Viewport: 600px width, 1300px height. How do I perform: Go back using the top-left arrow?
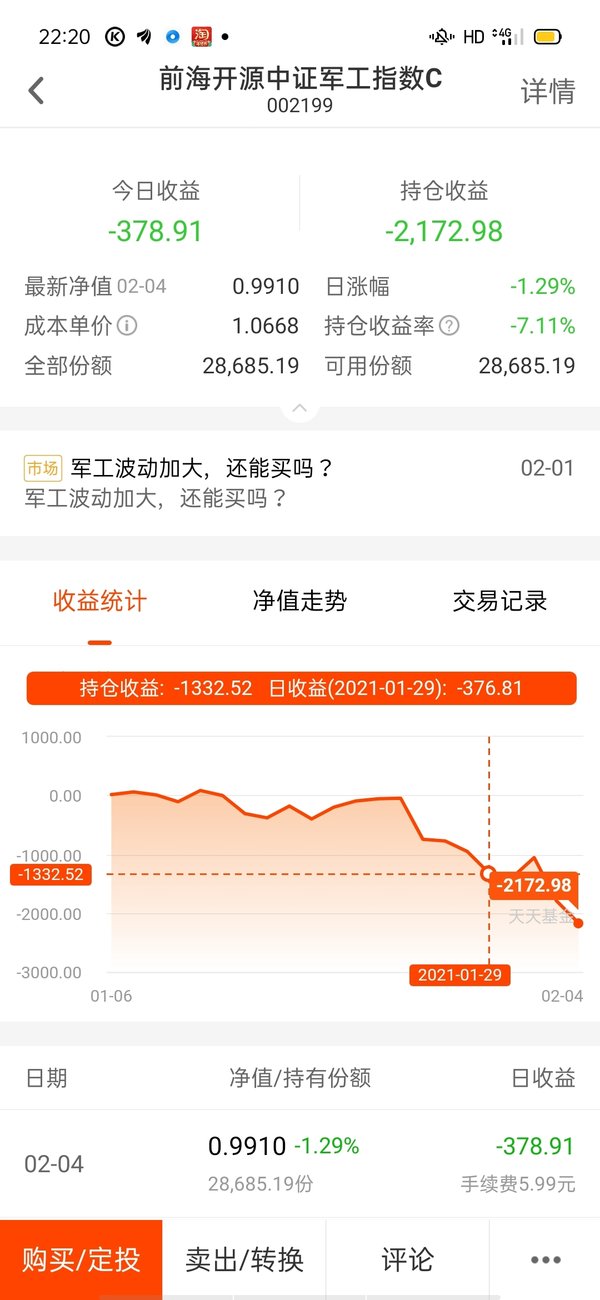36,91
